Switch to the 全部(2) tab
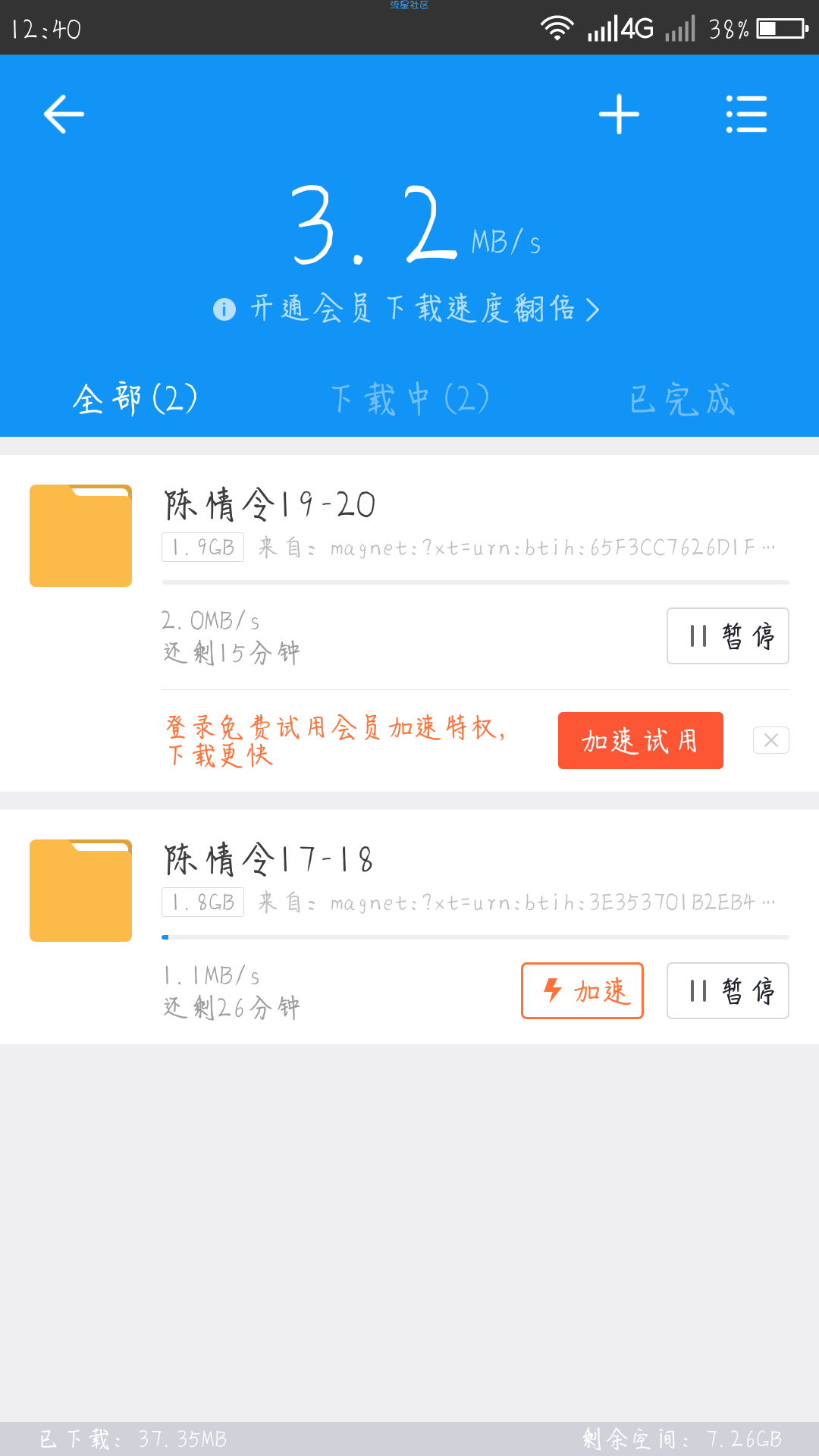 [x=136, y=399]
